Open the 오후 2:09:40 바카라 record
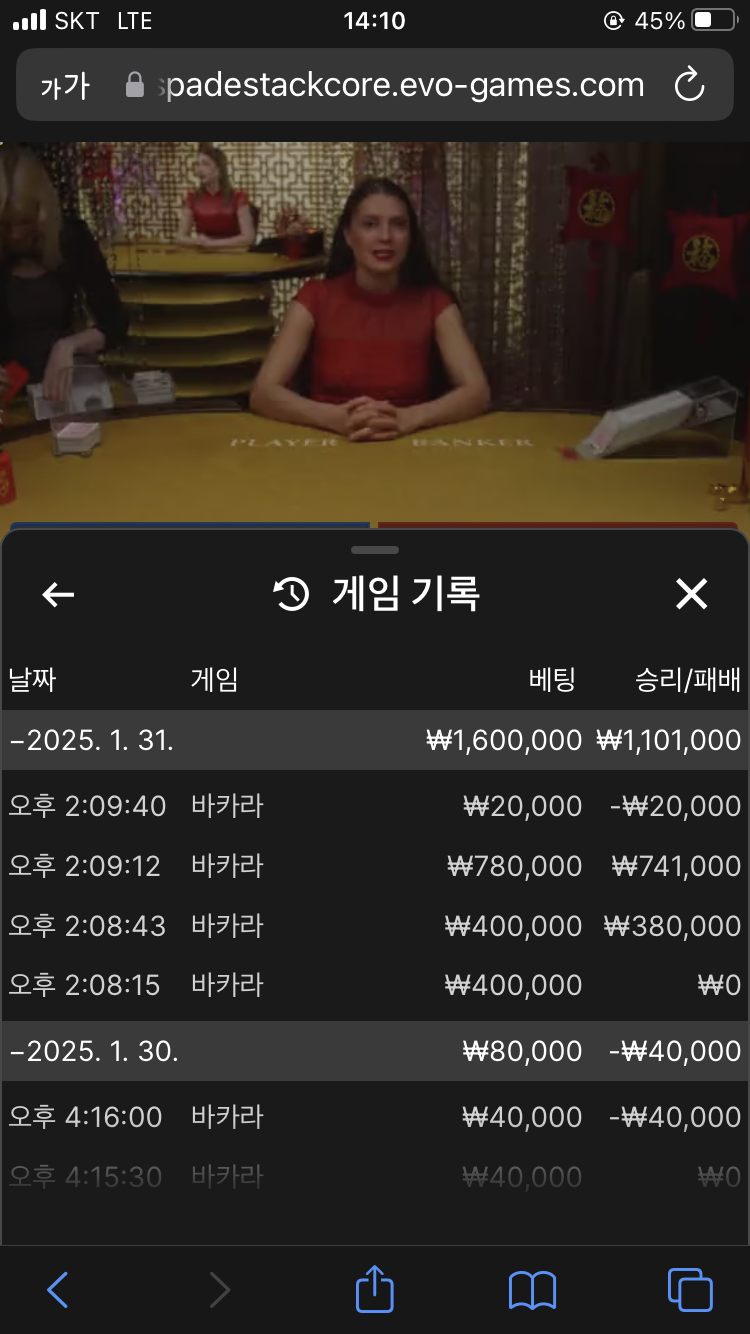Screen dimensions: 750x1334 click(x=374, y=806)
